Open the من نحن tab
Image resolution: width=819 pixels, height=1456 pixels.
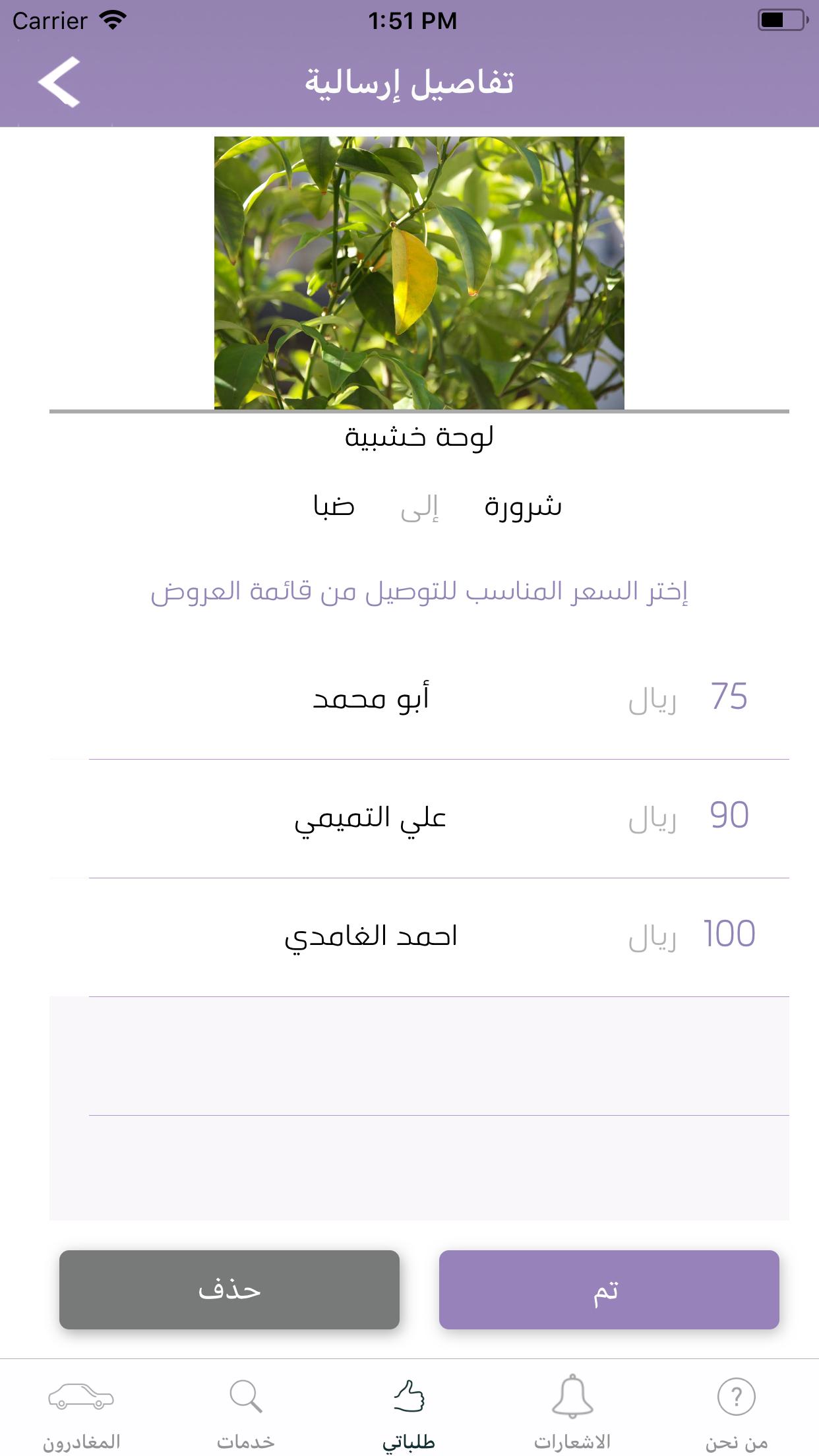tap(736, 1412)
